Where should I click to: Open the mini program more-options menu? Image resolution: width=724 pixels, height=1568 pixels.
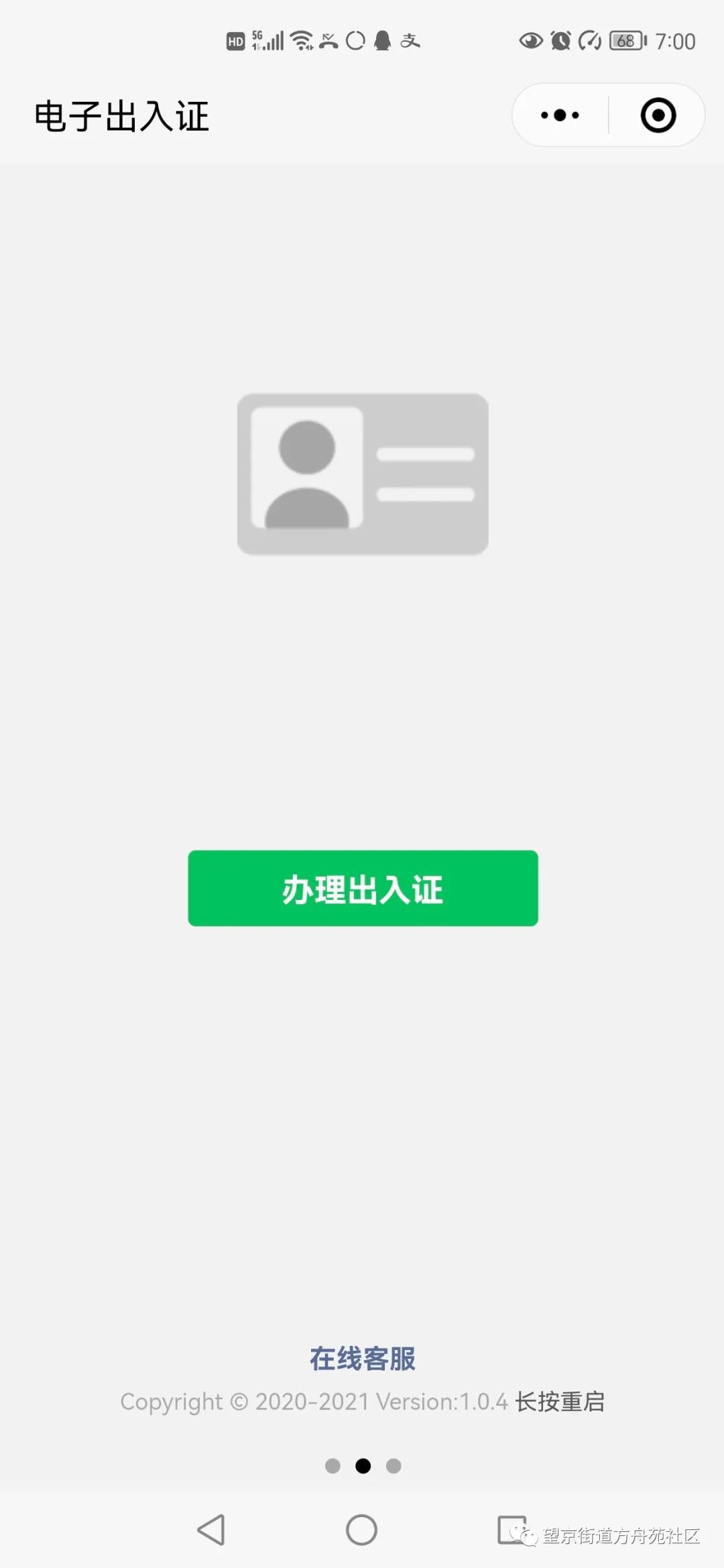point(560,115)
